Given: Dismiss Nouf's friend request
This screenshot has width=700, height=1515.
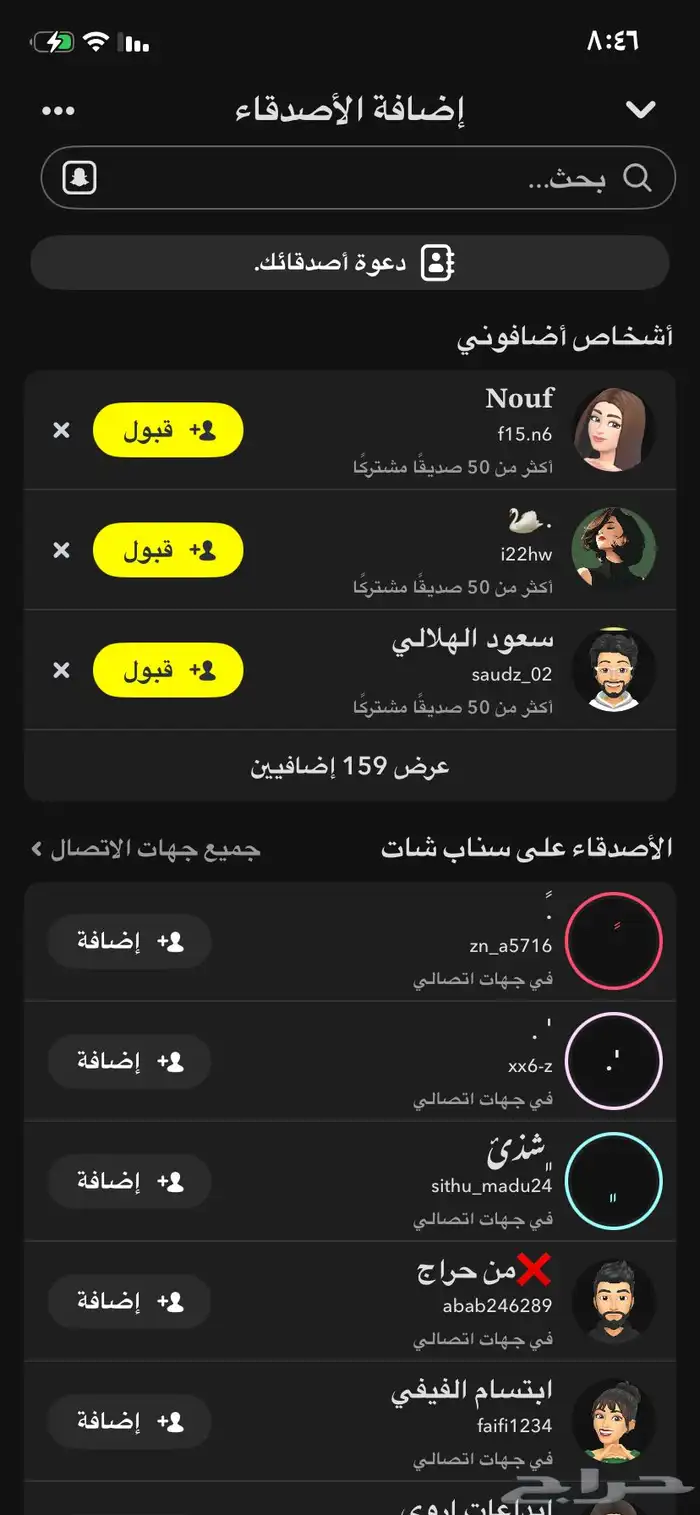Looking at the screenshot, I should click(x=61, y=430).
